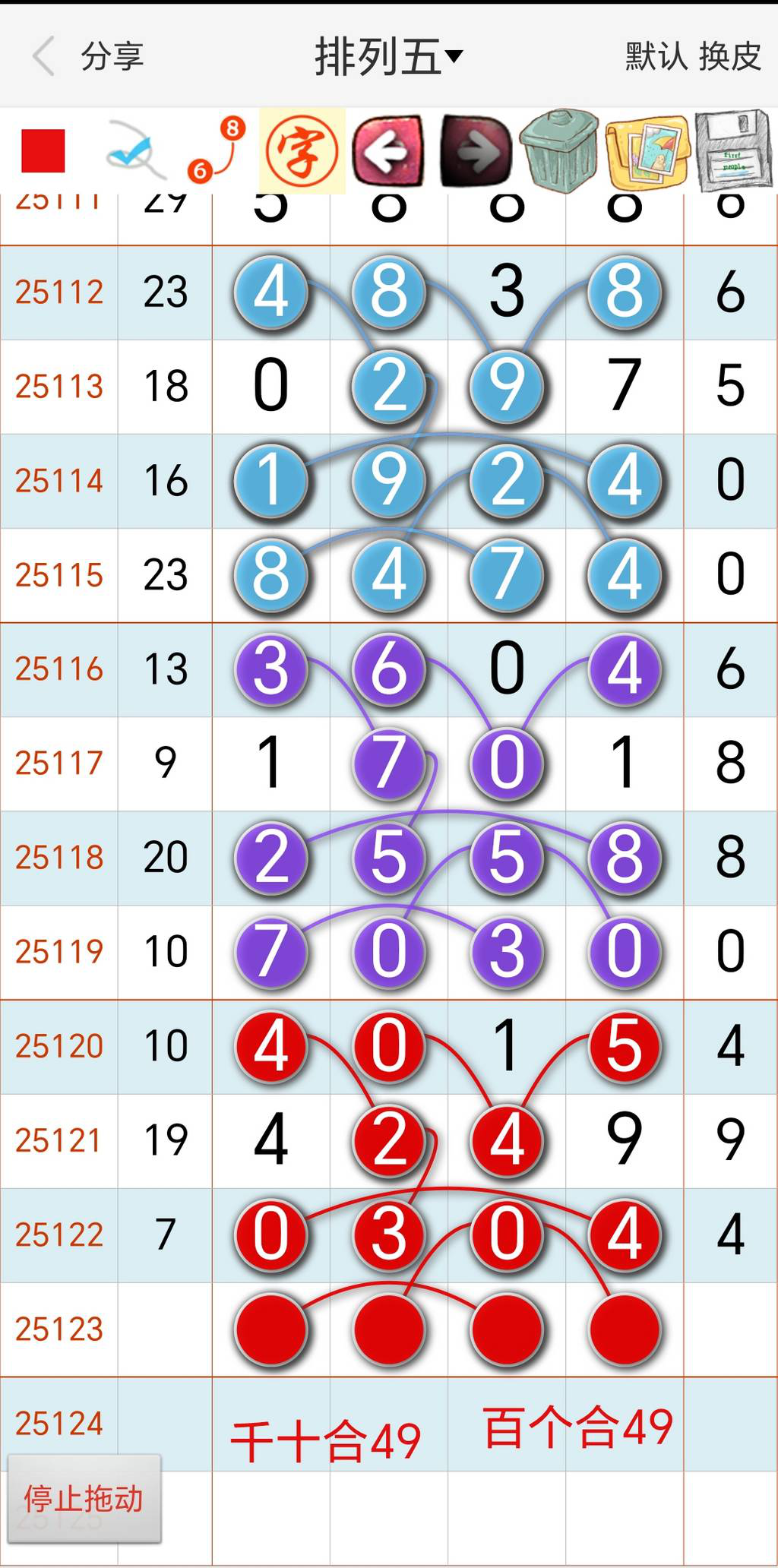Open the photo gallery folder icon
This screenshot has width=778, height=1568.
point(647,150)
